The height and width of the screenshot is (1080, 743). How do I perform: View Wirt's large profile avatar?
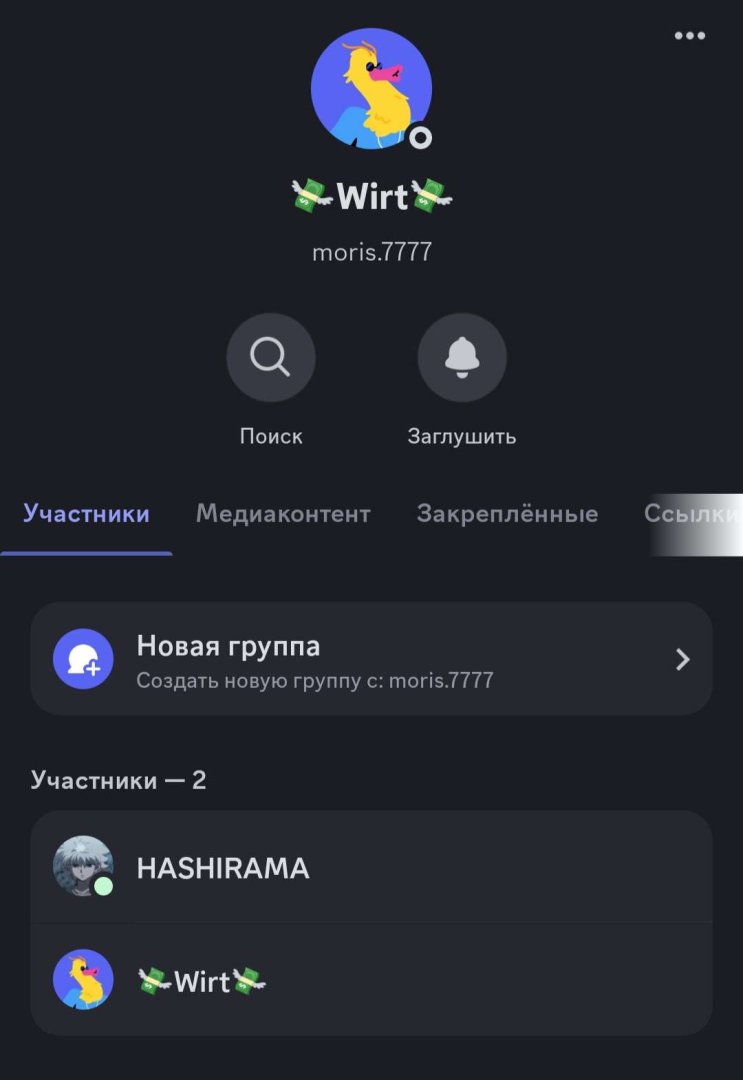pos(371,89)
